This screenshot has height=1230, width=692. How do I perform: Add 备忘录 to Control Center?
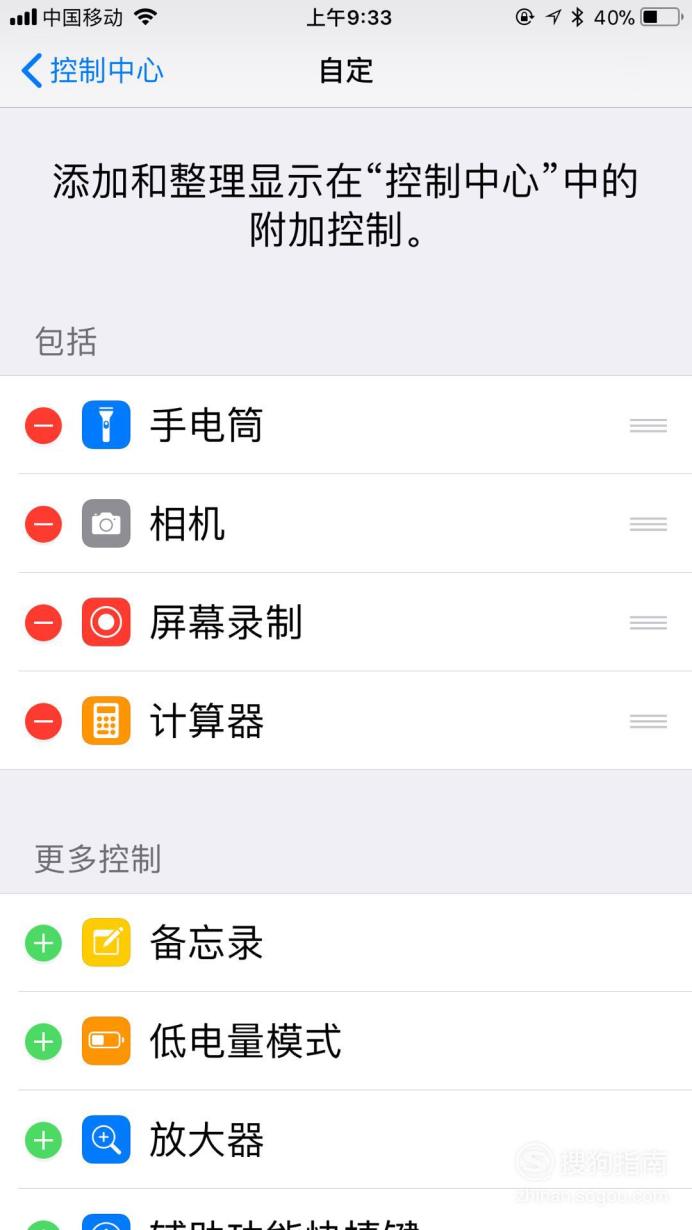pos(43,943)
